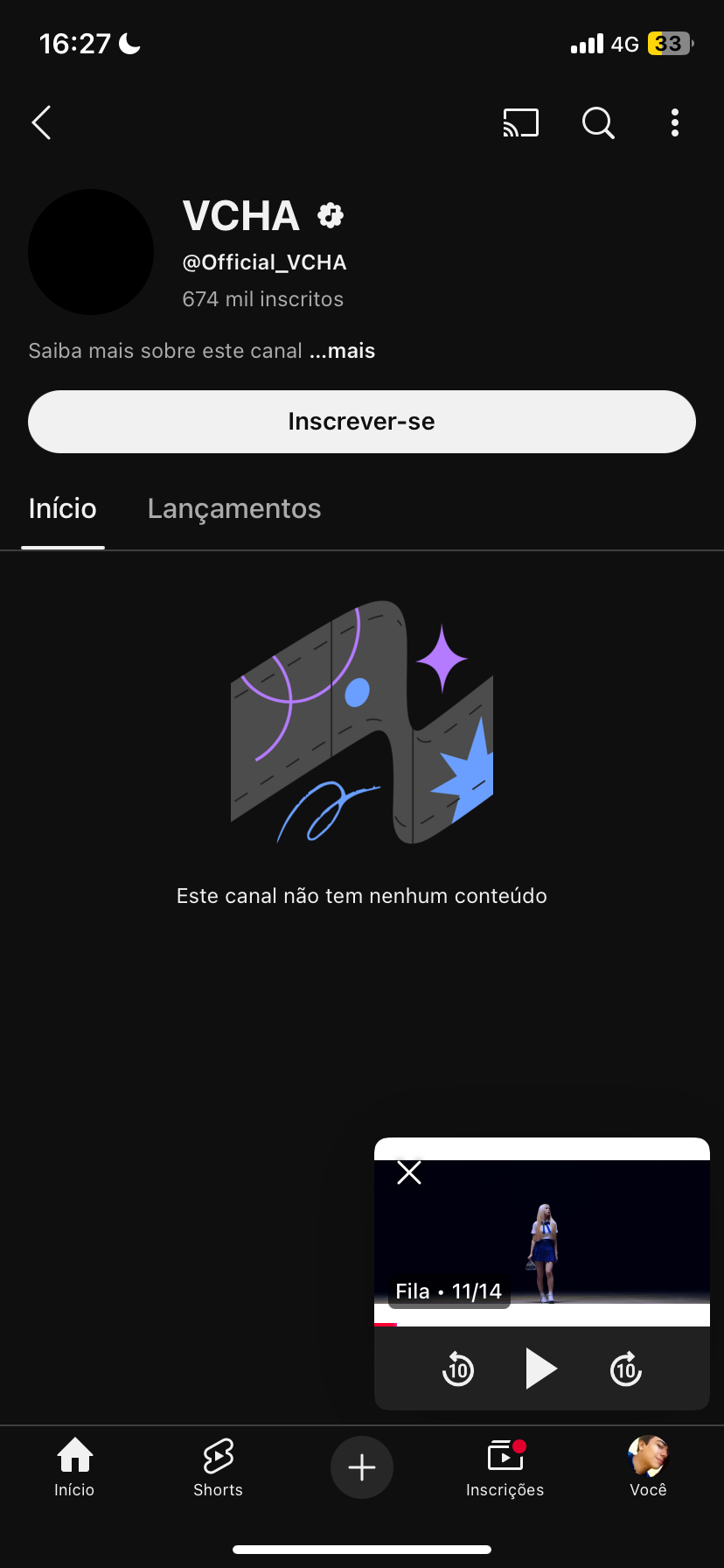
Task: Expand channel description via ...mais
Action: [342, 351]
